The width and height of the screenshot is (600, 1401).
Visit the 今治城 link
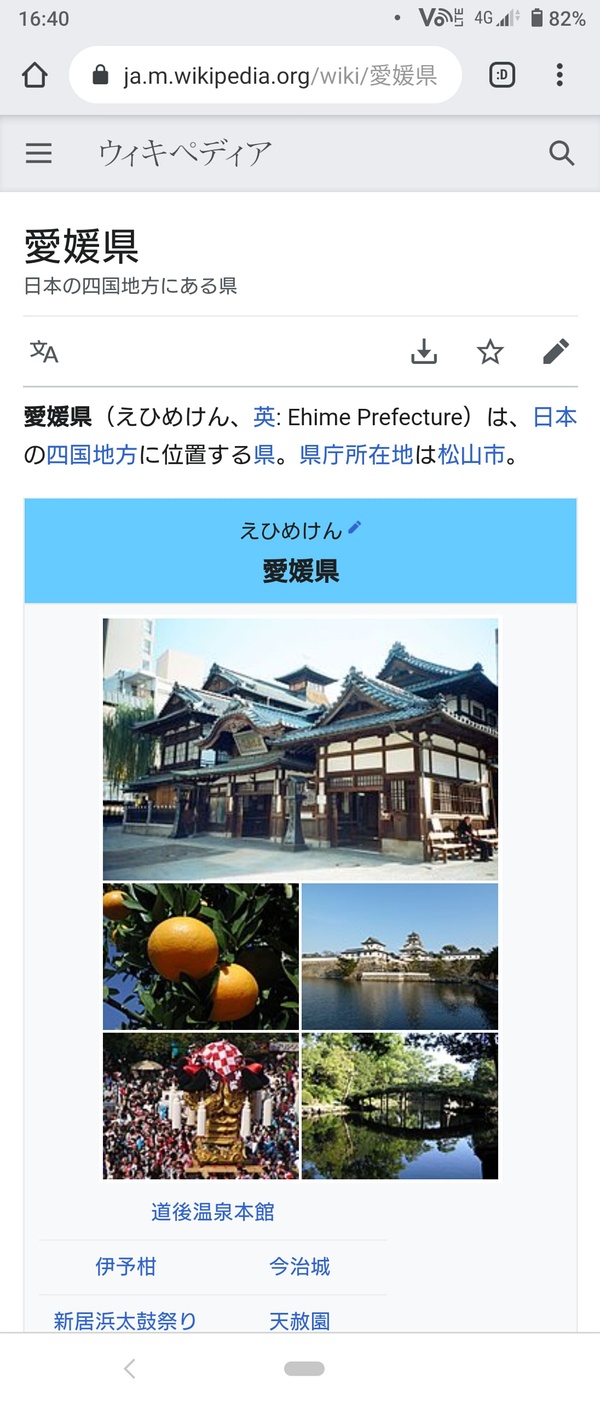(299, 1267)
